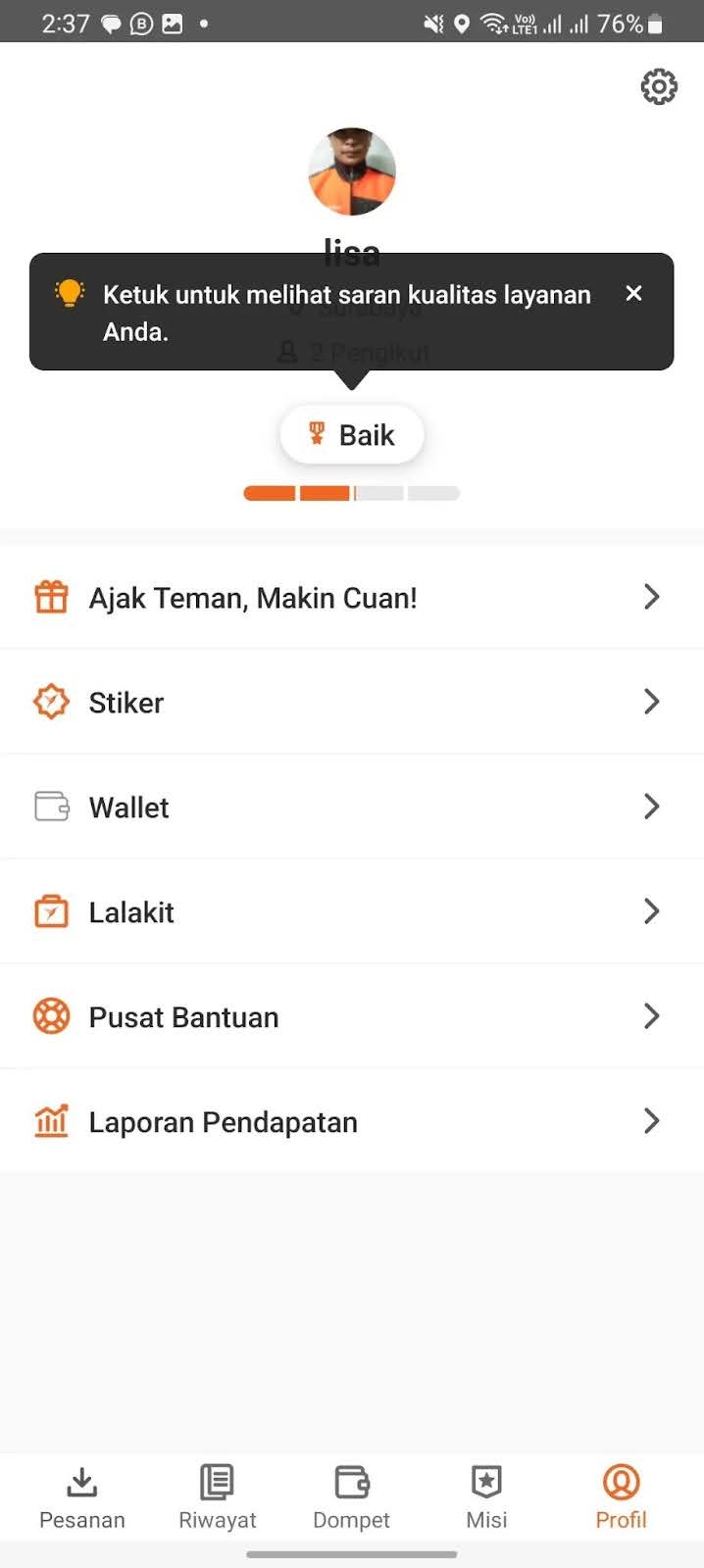704x1568 pixels.
Task: Go to Wallet
Action: (352, 808)
